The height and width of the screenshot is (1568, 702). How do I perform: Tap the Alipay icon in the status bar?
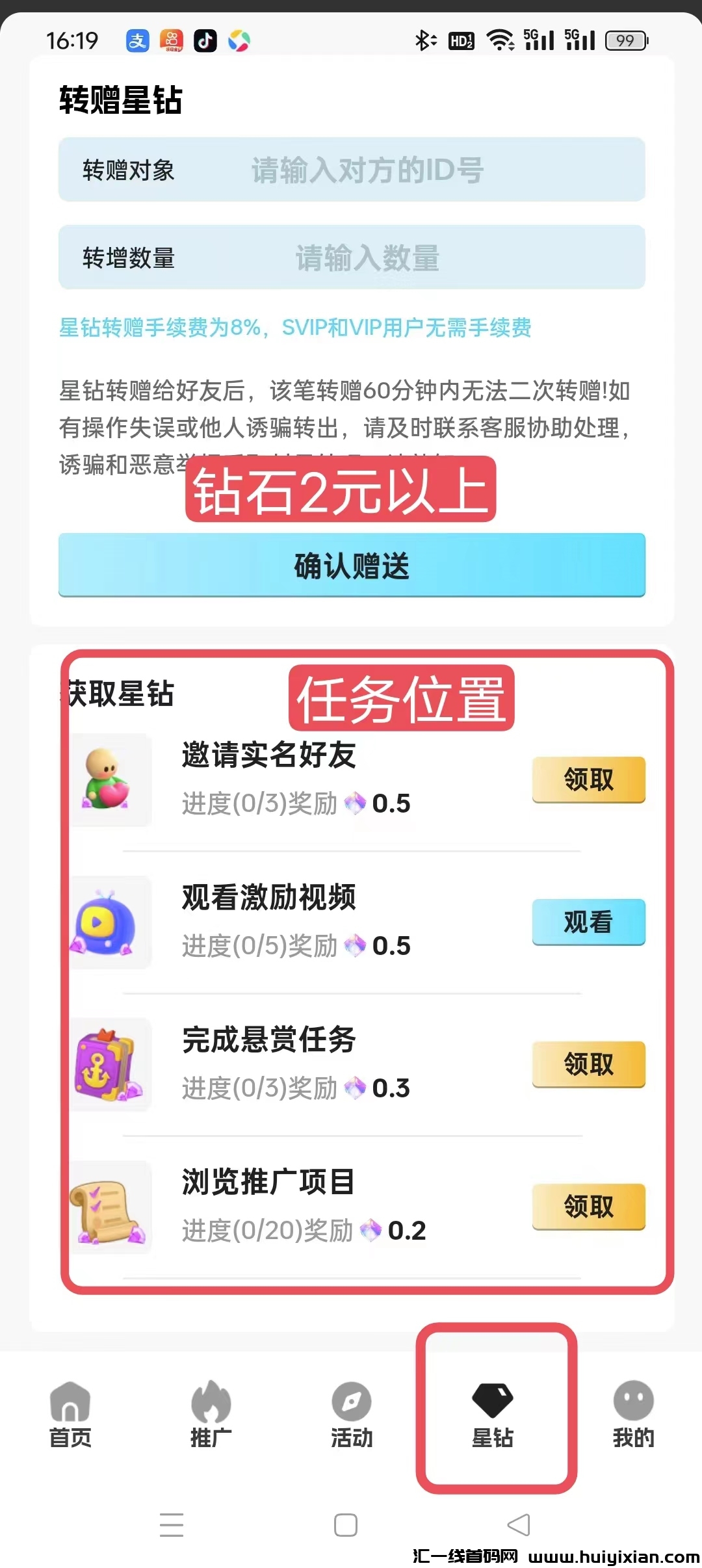pyautogui.click(x=136, y=40)
